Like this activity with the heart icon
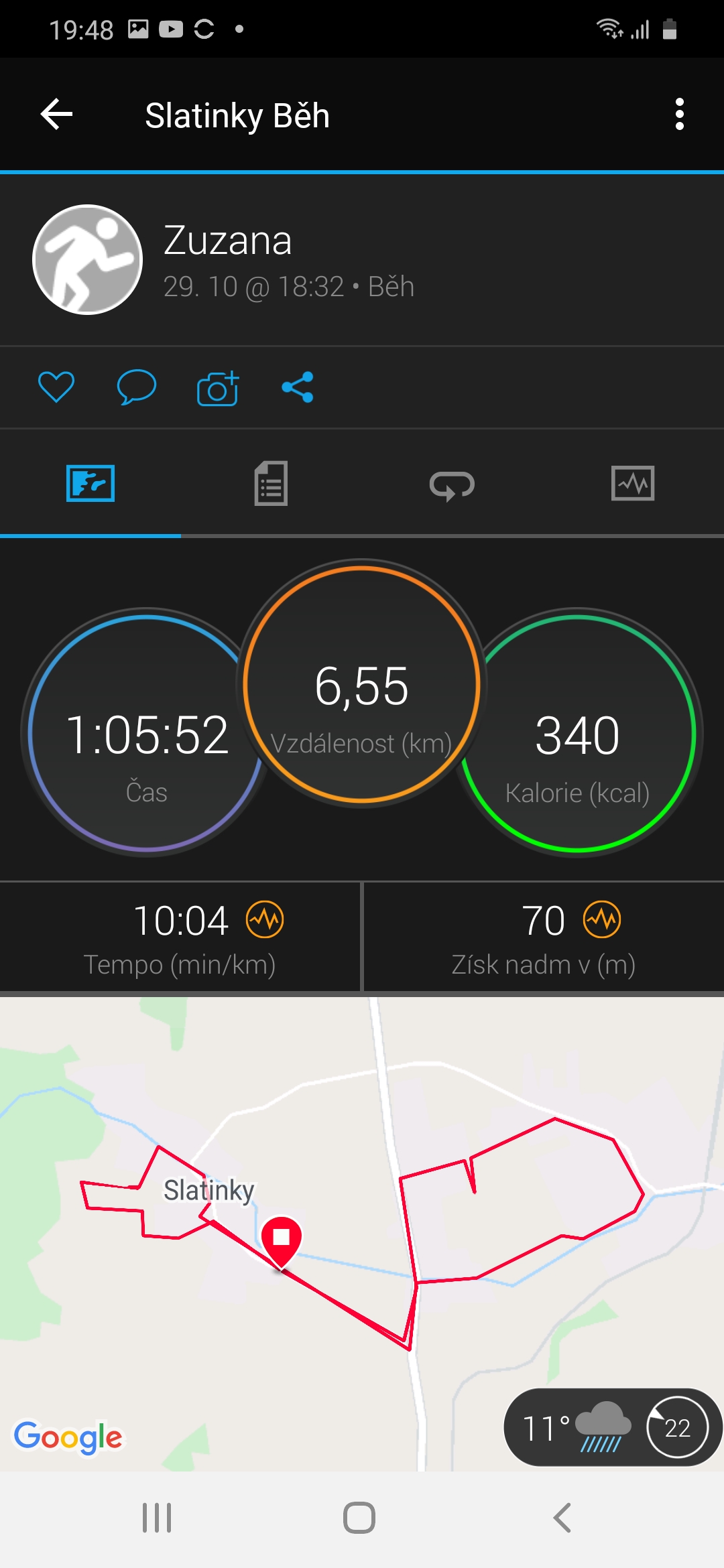Screen dimensions: 724x1568 point(56,387)
